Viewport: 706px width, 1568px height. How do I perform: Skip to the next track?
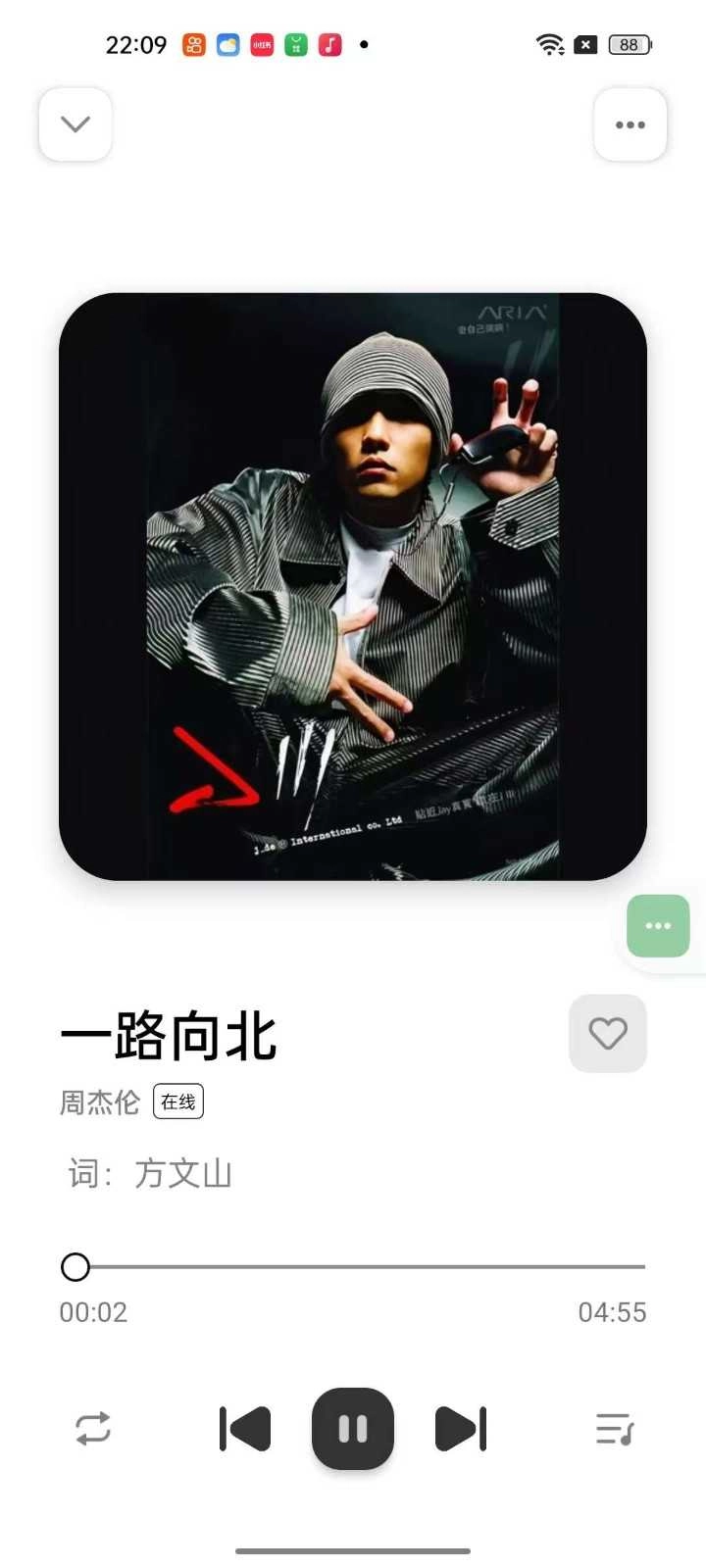(461, 1429)
